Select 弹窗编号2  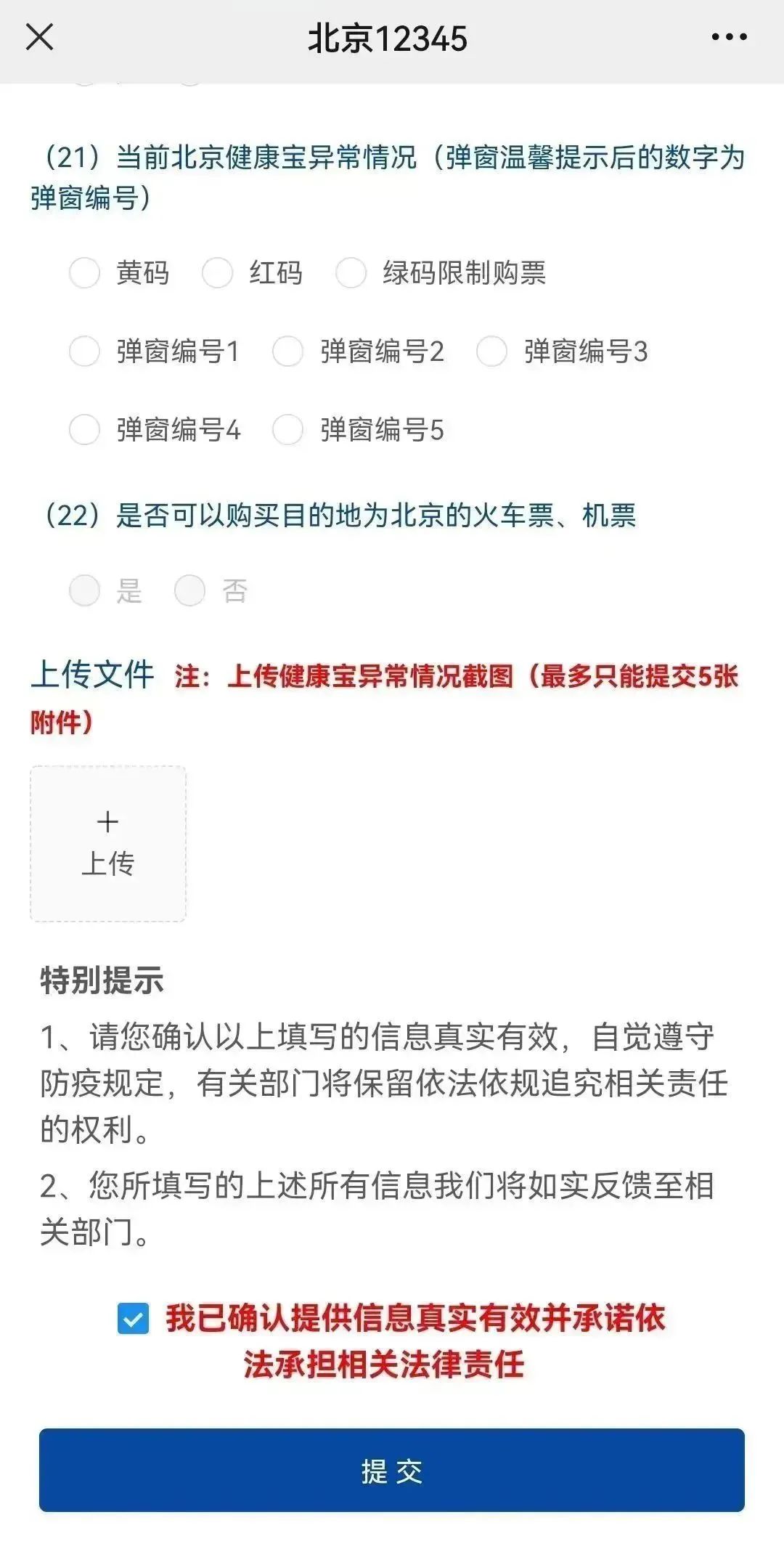tap(287, 351)
